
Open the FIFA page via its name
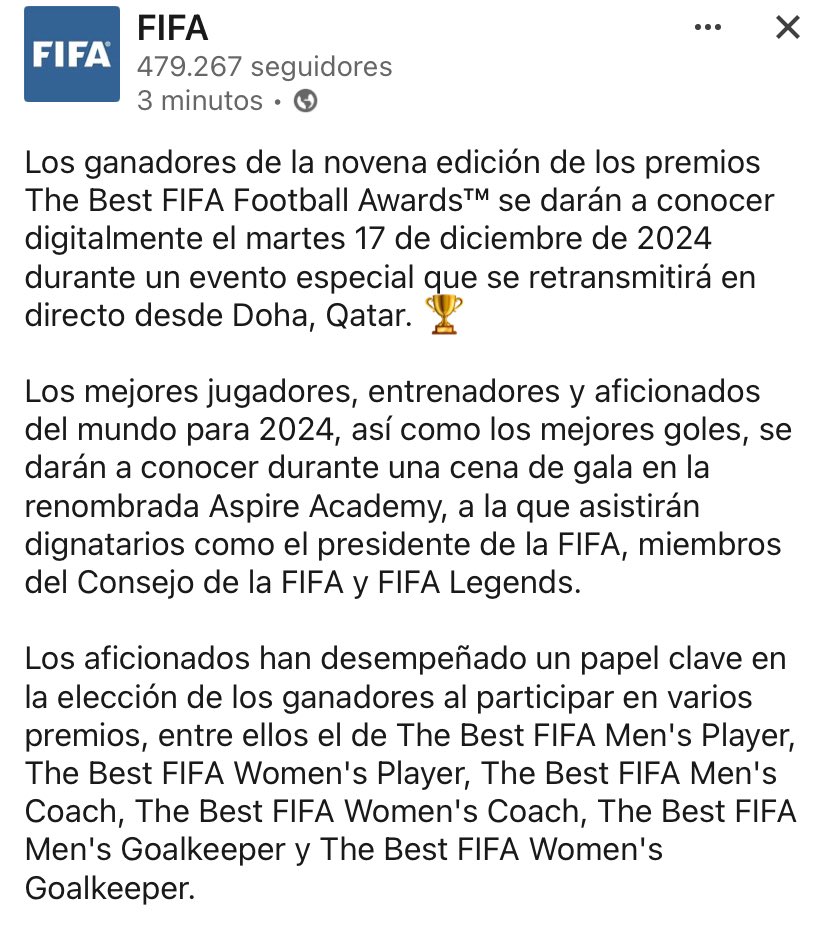coord(172,27)
